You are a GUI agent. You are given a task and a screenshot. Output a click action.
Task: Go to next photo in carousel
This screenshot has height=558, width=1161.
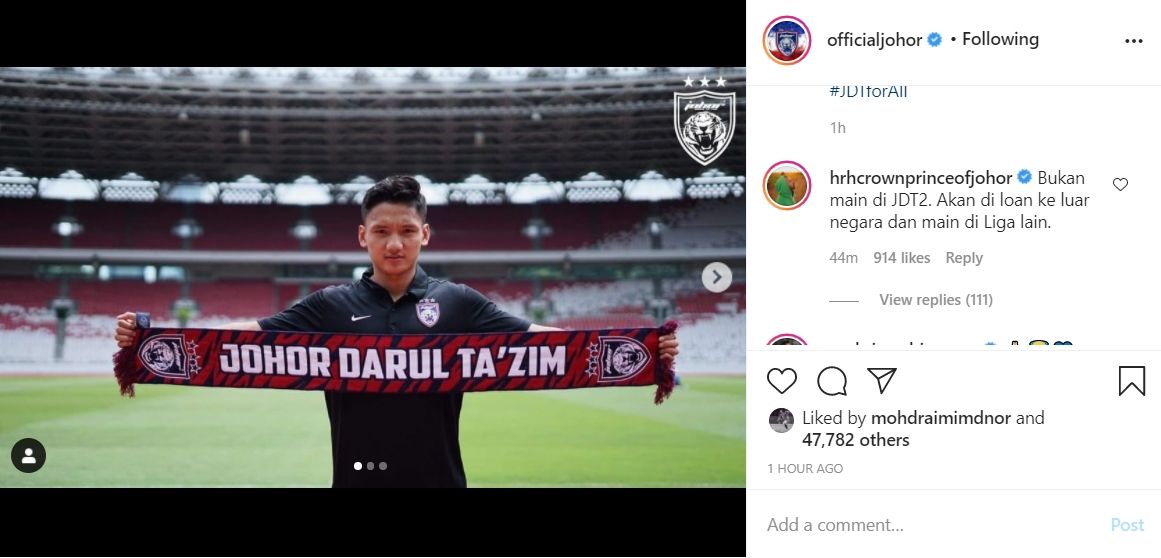click(716, 277)
